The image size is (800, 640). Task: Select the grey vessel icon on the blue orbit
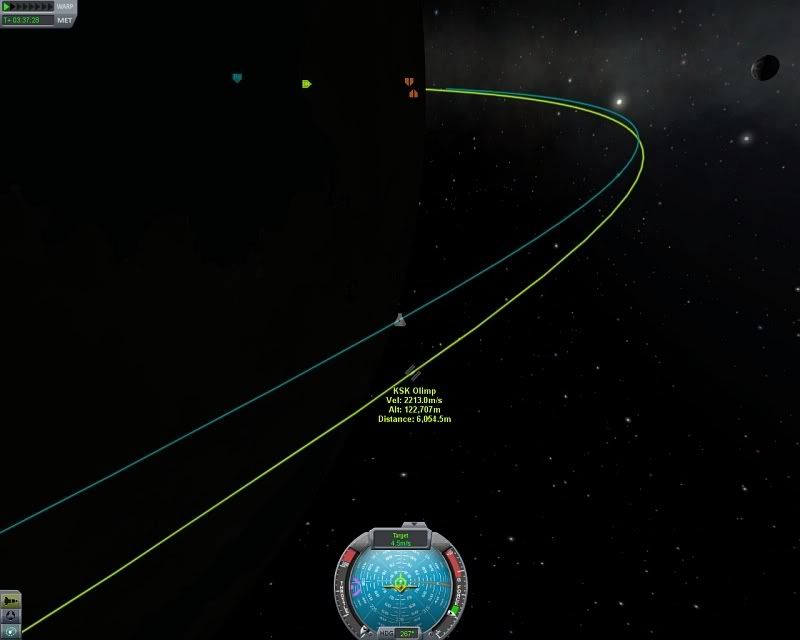400,320
